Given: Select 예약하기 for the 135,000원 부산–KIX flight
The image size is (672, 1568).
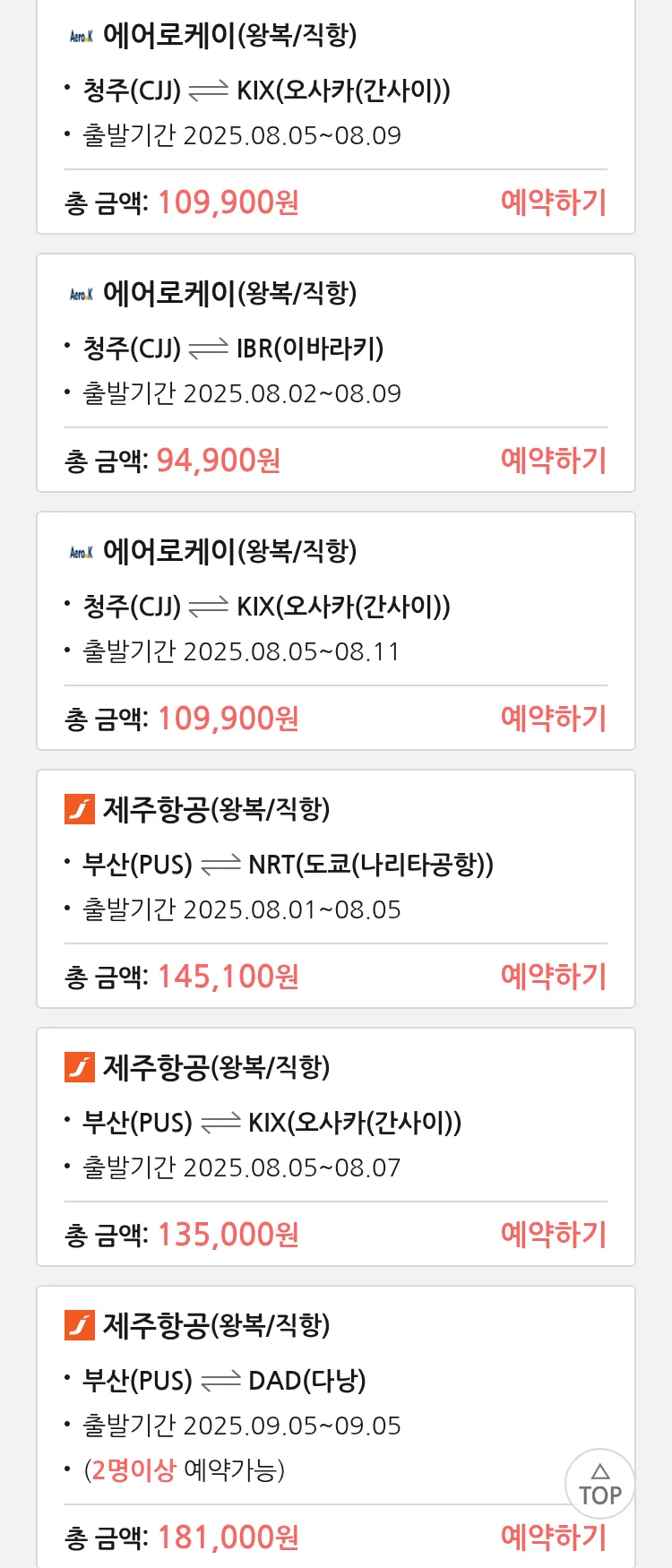Looking at the screenshot, I should click(x=553, y=1235).
